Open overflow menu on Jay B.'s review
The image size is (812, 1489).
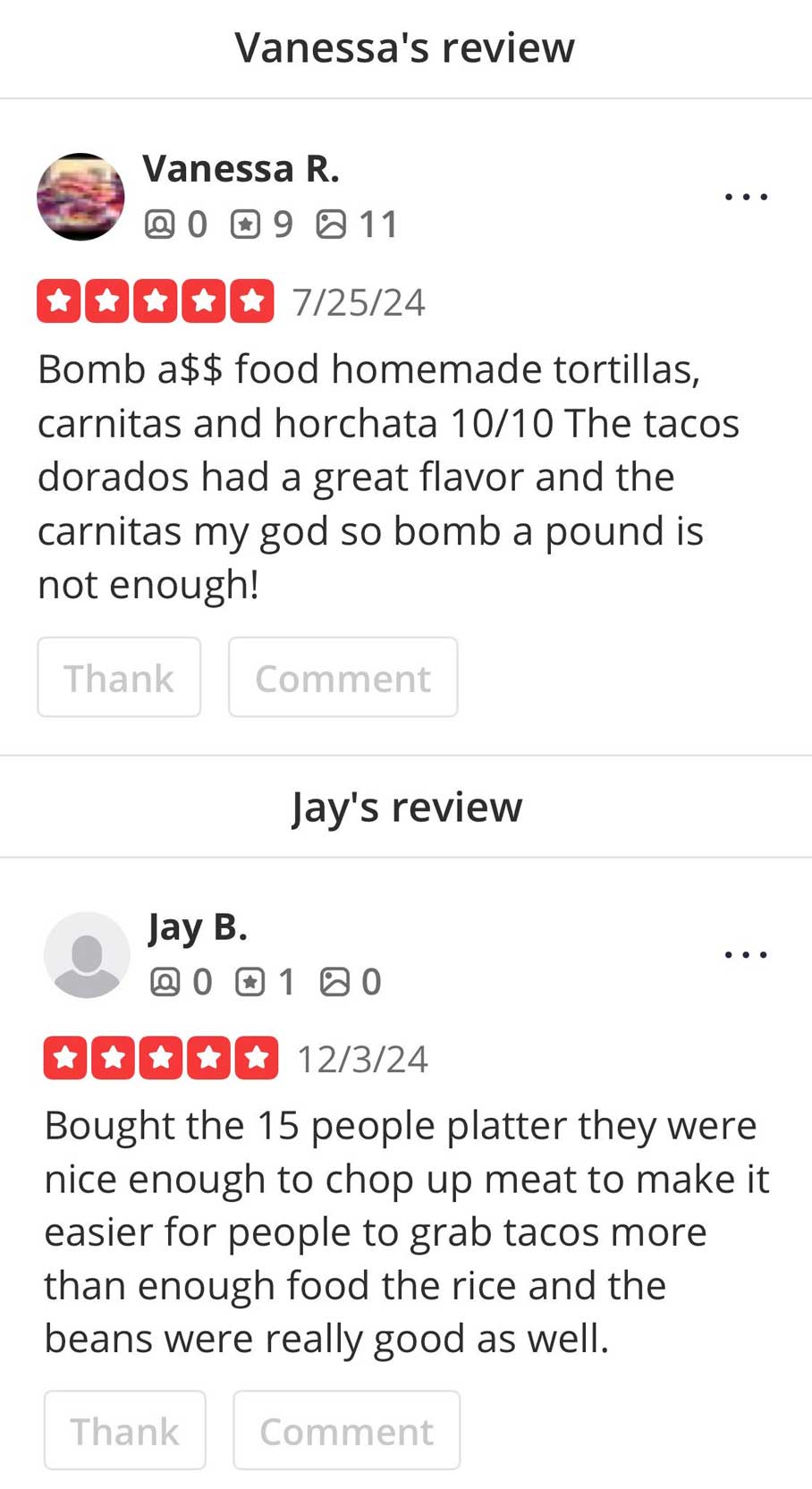point(746,954)
